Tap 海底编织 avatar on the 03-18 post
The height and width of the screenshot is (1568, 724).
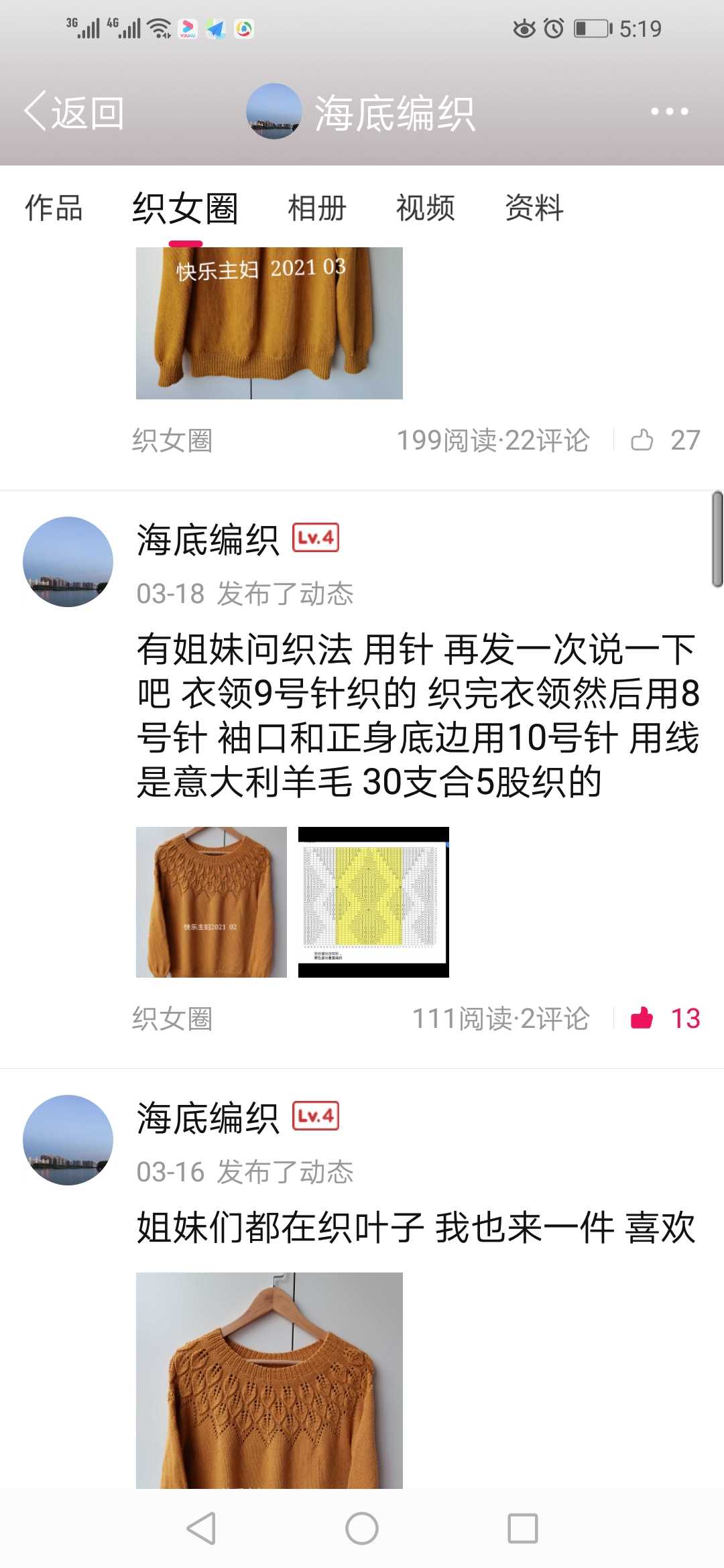(68, 562)
